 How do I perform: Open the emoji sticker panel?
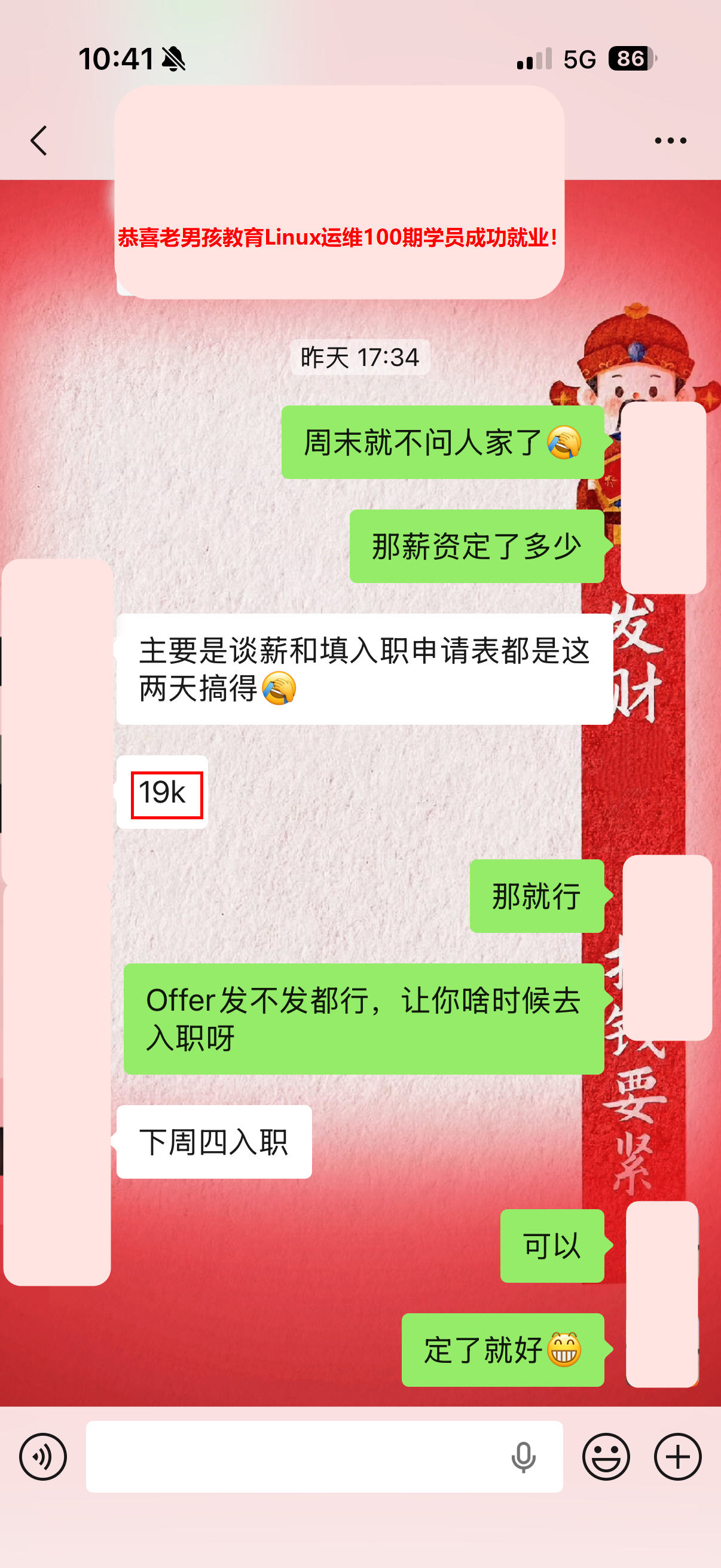(606, 1456)
